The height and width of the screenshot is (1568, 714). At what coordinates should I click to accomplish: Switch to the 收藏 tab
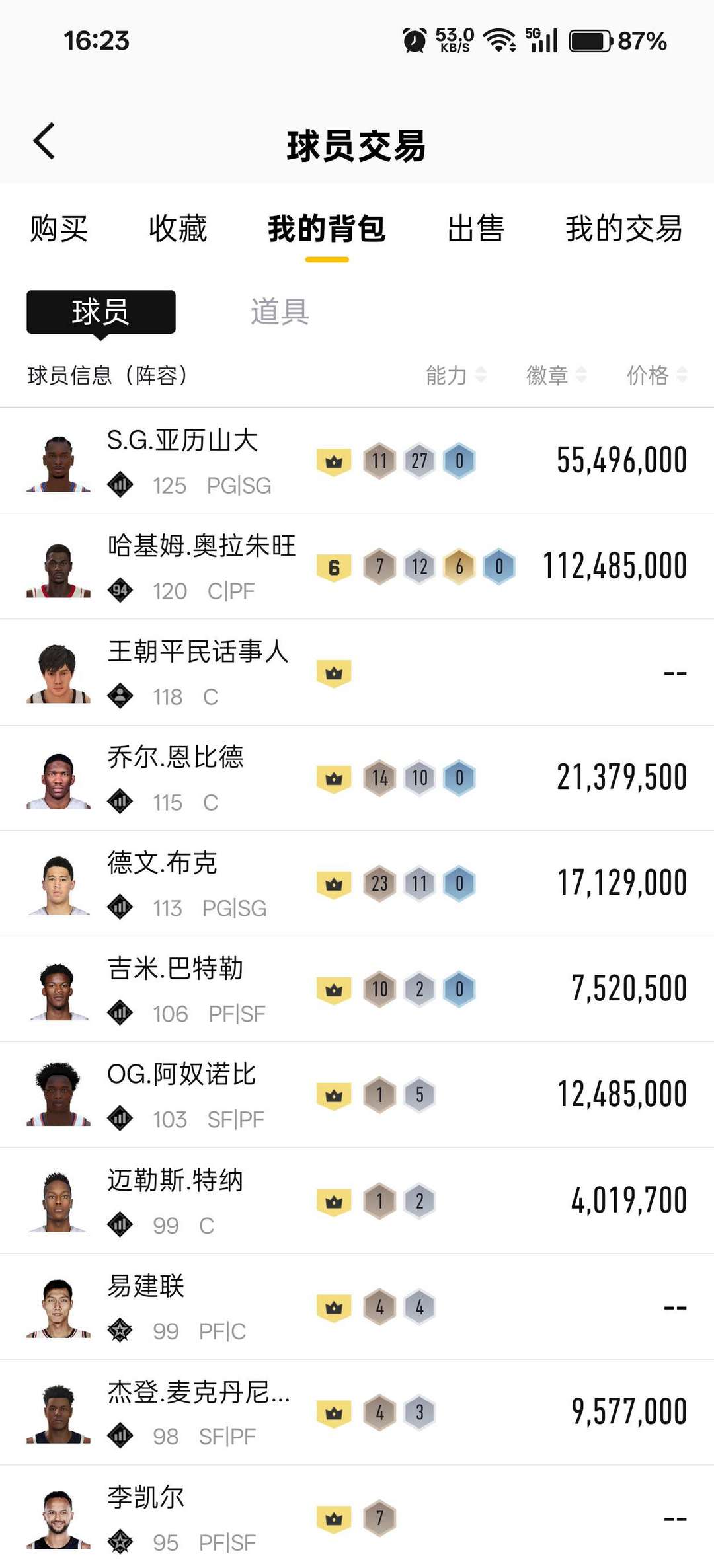click(177, 229)
